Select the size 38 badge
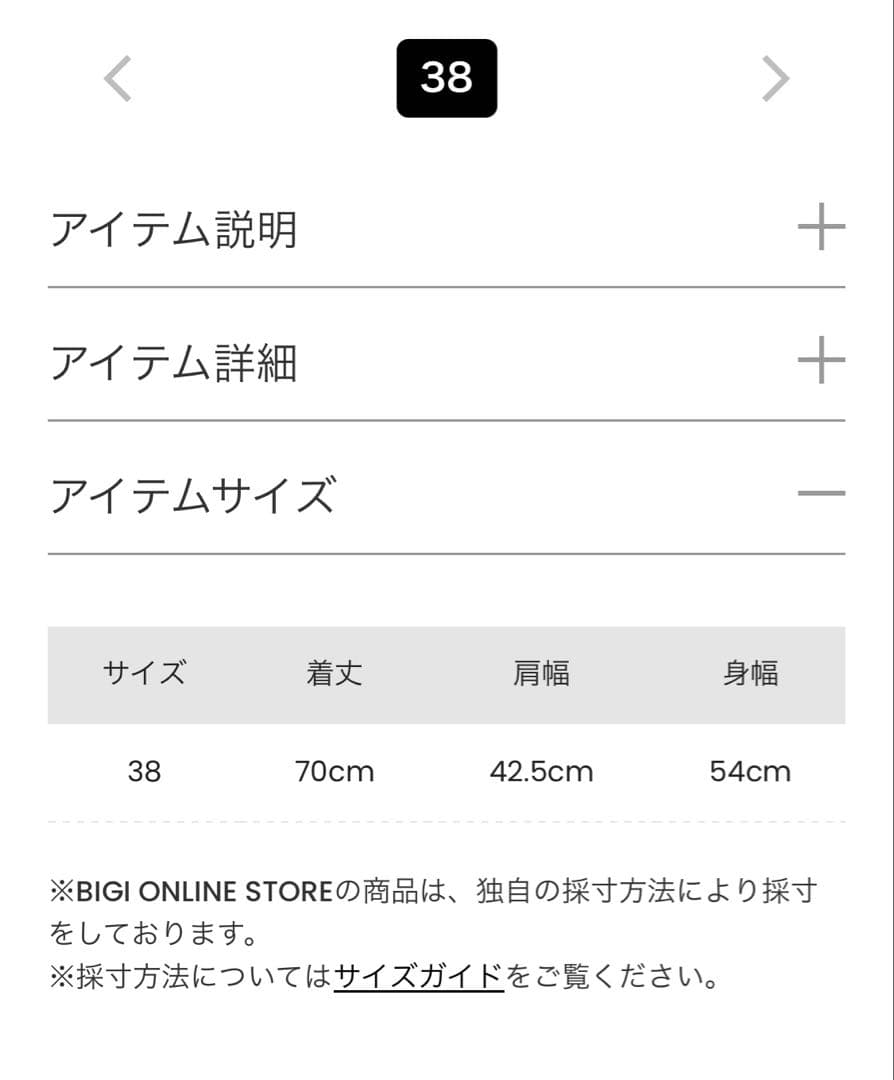The height and width of the screenshot is (1080, 894). (x=446, y=79)
